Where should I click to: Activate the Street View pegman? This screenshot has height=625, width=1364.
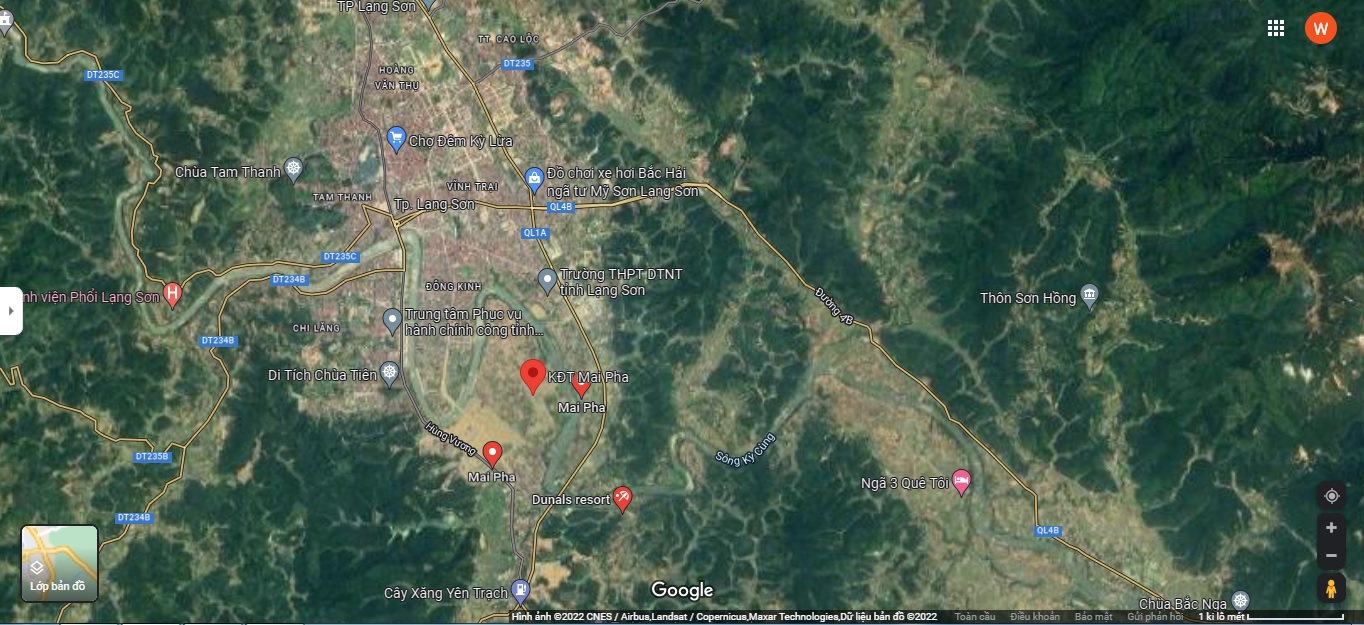[x=1330, y=589]
